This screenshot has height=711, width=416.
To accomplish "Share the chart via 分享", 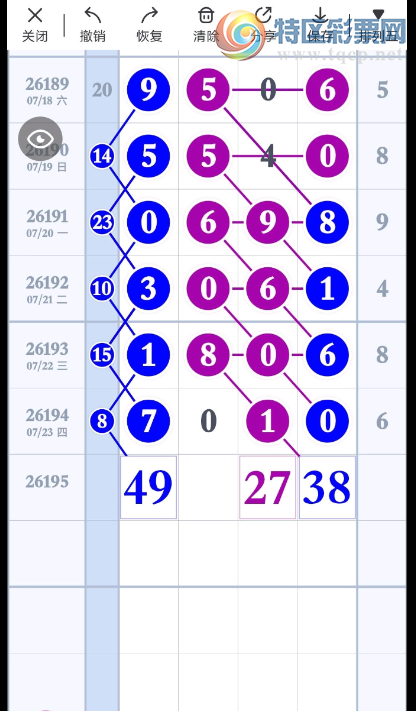I will pyautogui.click(x=263, y=25).
